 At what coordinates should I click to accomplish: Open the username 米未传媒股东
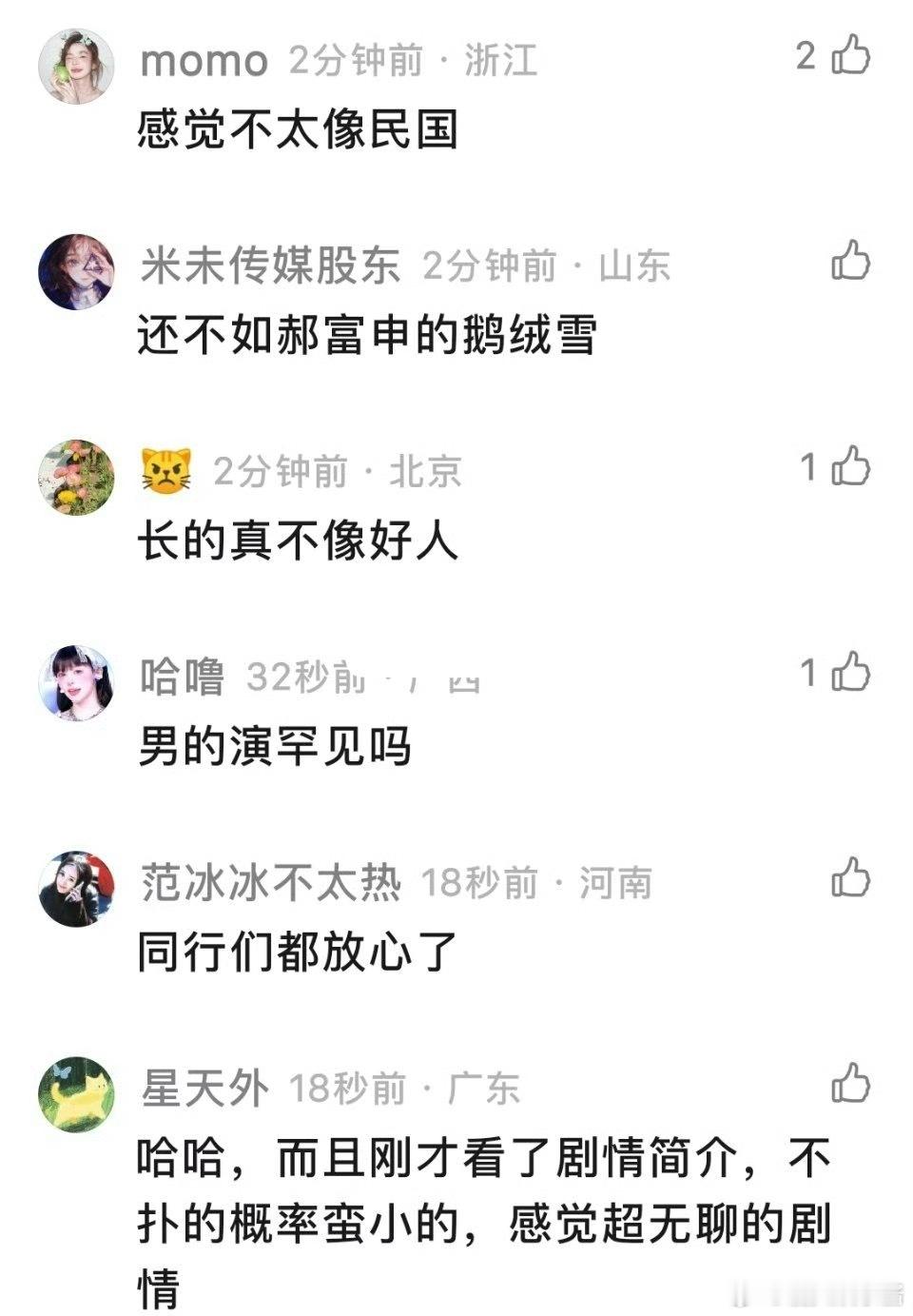click(269, 266)
